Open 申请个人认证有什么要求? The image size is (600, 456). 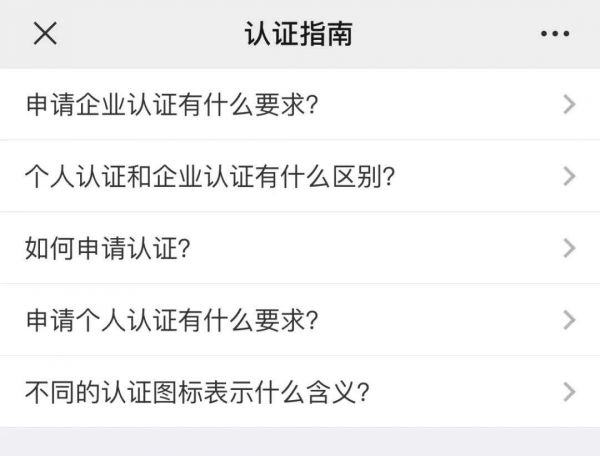(300, 320)
